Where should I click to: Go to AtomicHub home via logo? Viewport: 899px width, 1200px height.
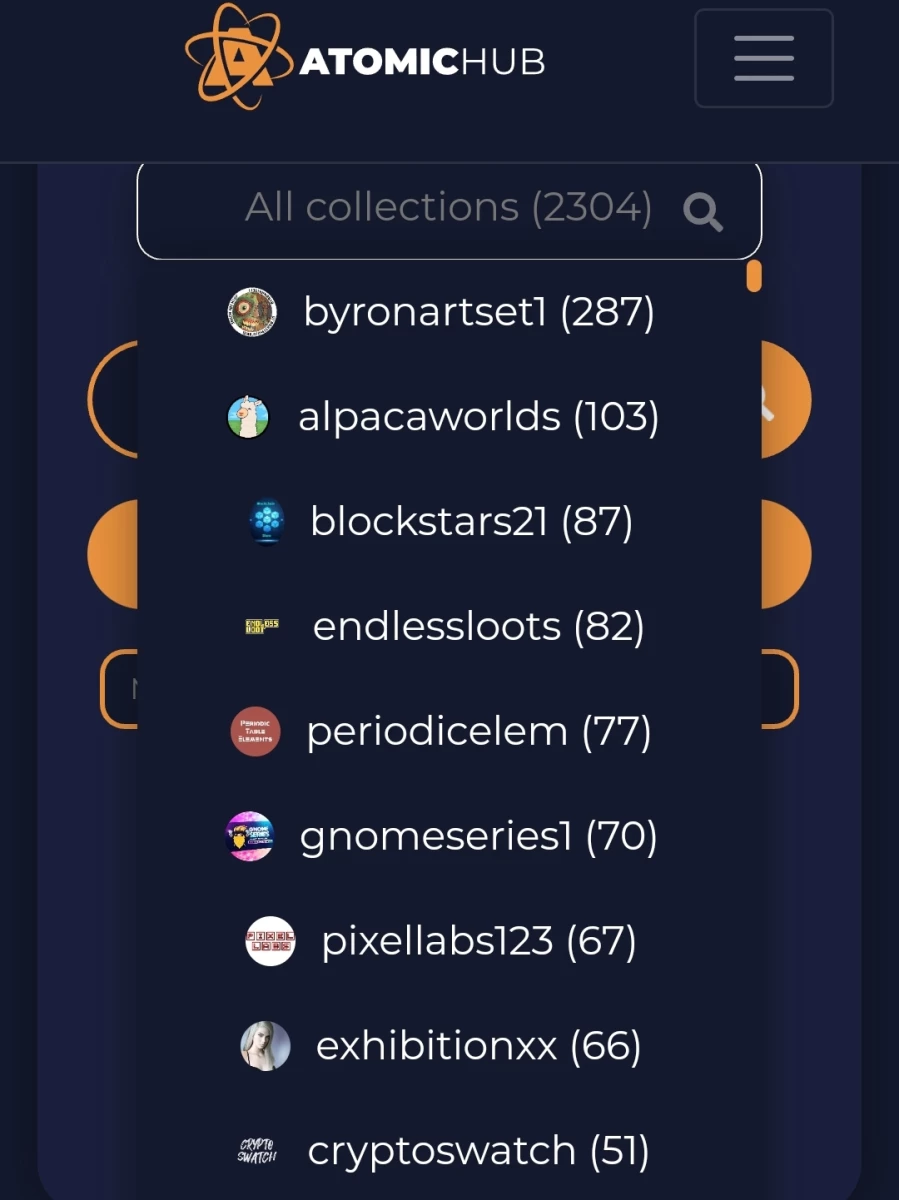365,55
